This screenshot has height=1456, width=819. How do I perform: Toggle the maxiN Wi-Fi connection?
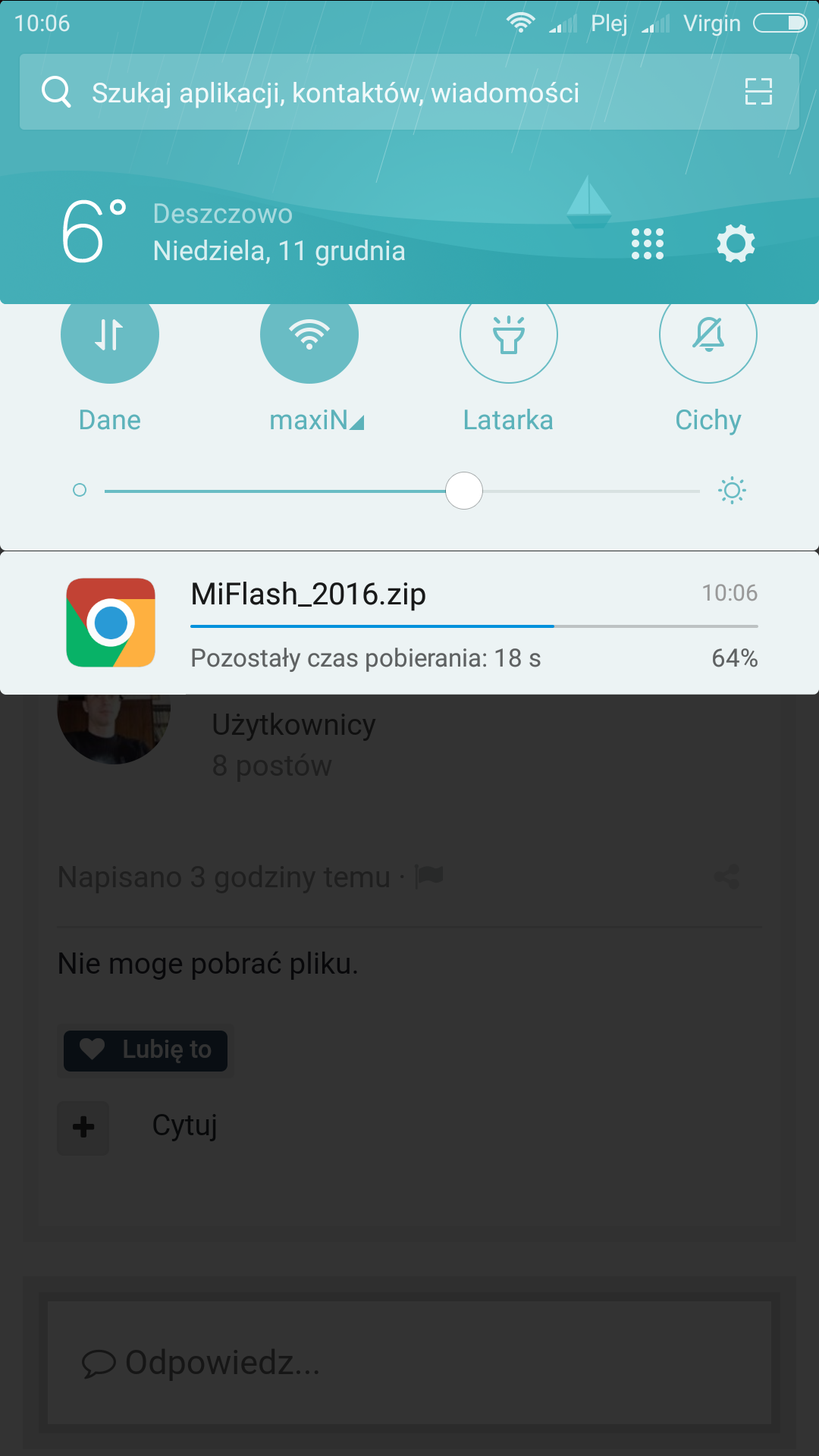[x=309, y=335]
